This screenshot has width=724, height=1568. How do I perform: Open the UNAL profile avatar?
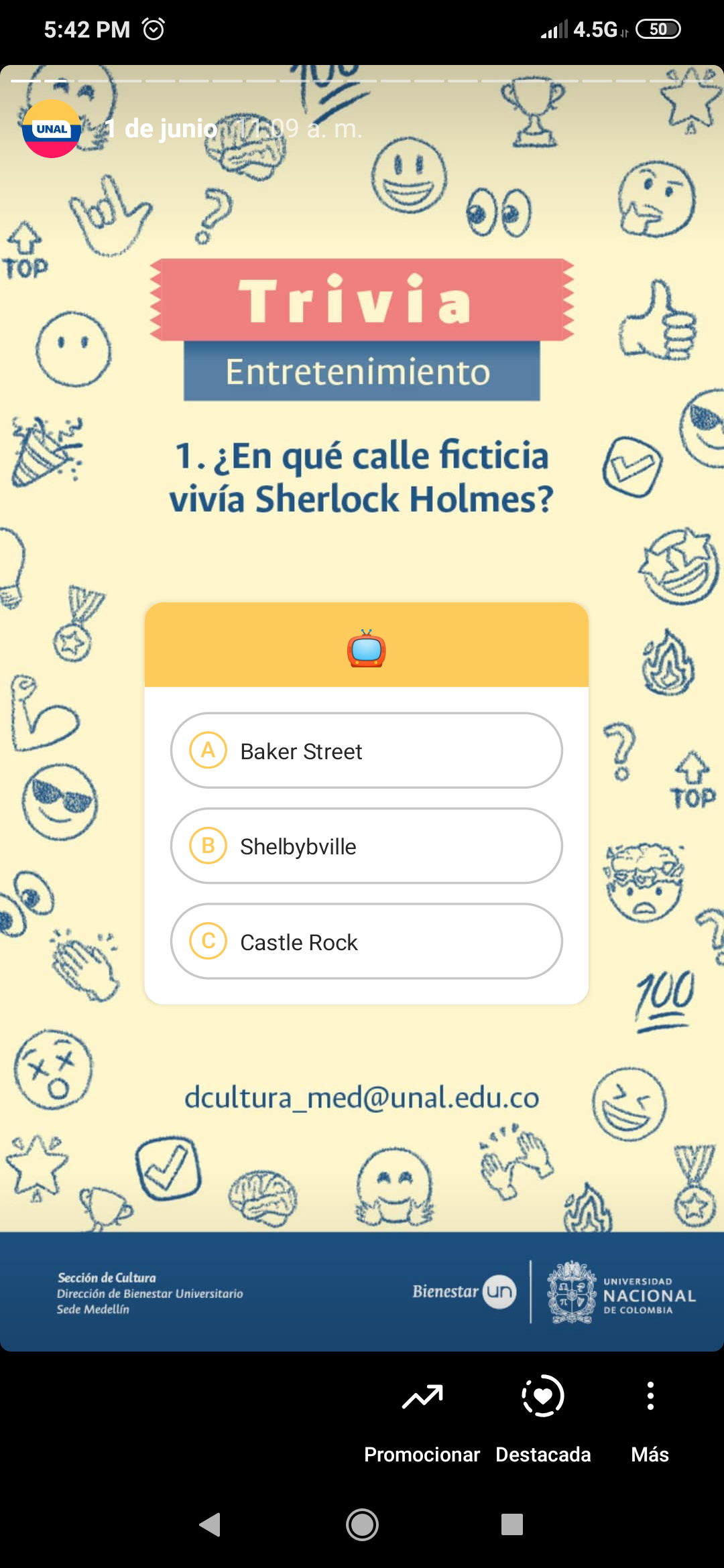click(x=52, y=129)
